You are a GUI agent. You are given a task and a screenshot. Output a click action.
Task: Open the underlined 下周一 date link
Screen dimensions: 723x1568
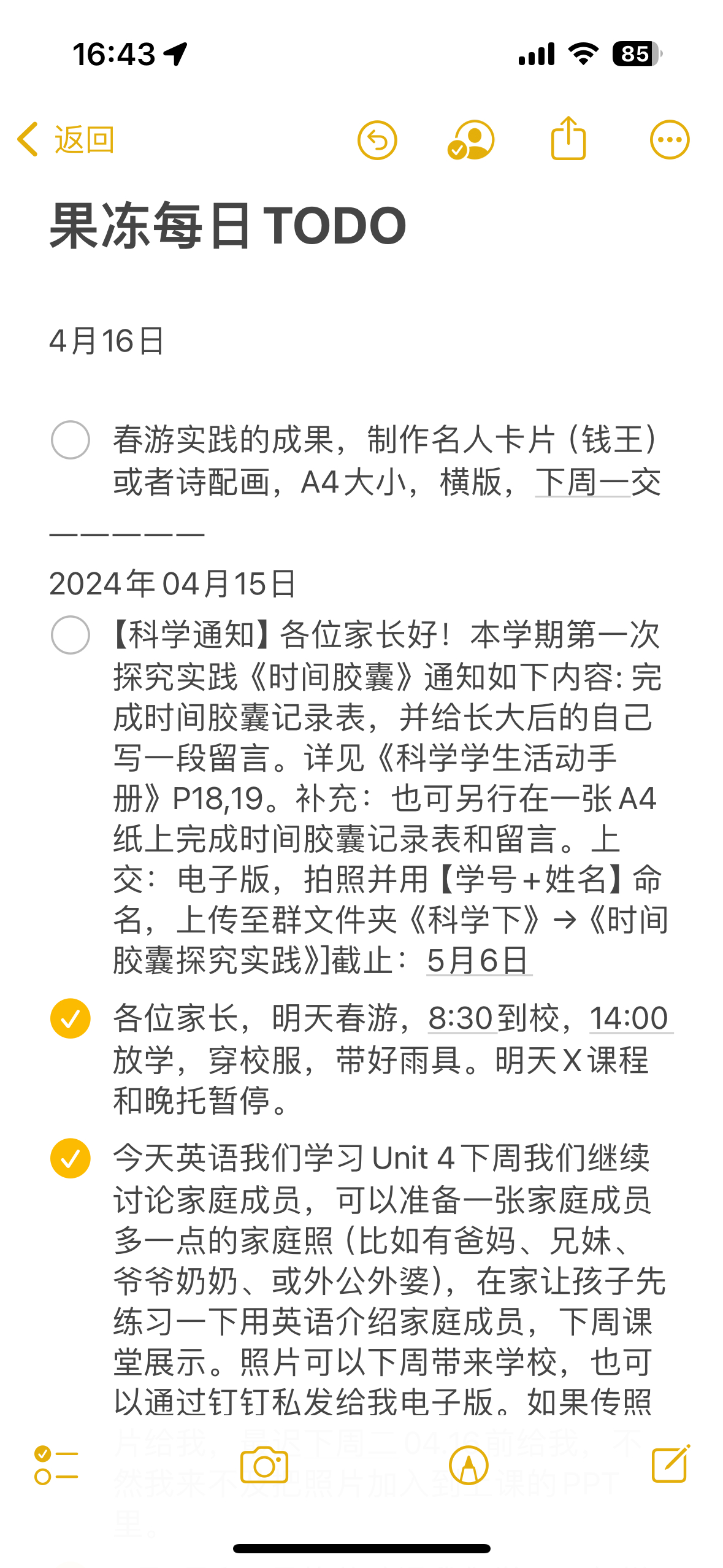coord(583,482)
